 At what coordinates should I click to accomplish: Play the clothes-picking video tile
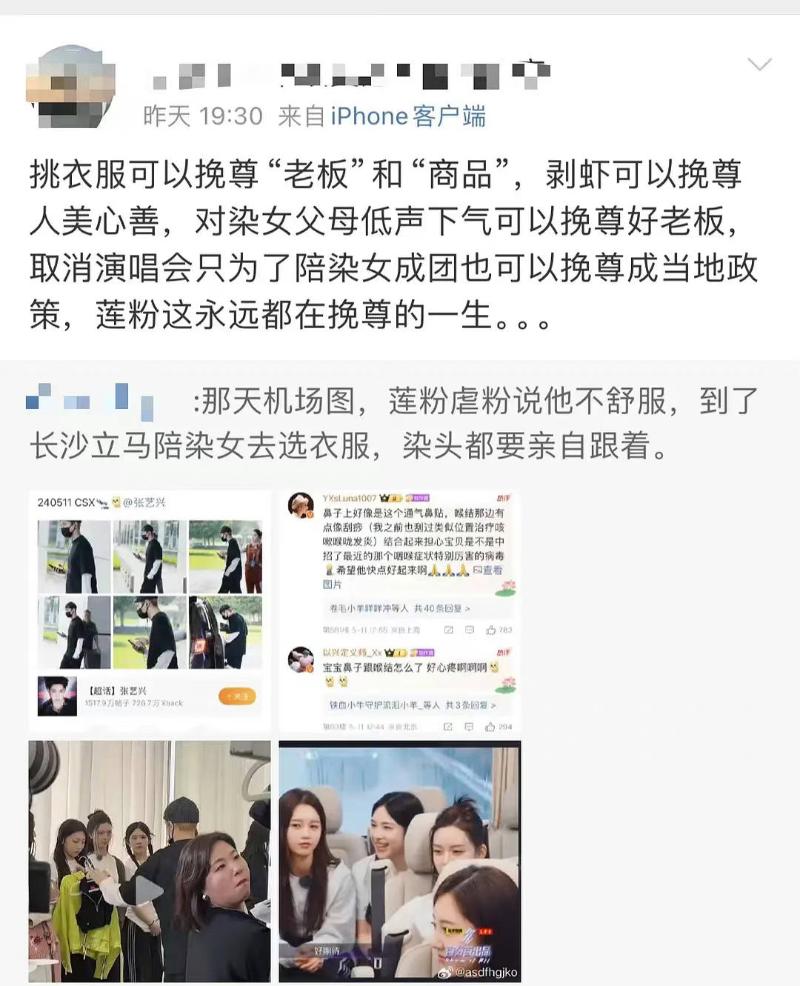point(150,861)
